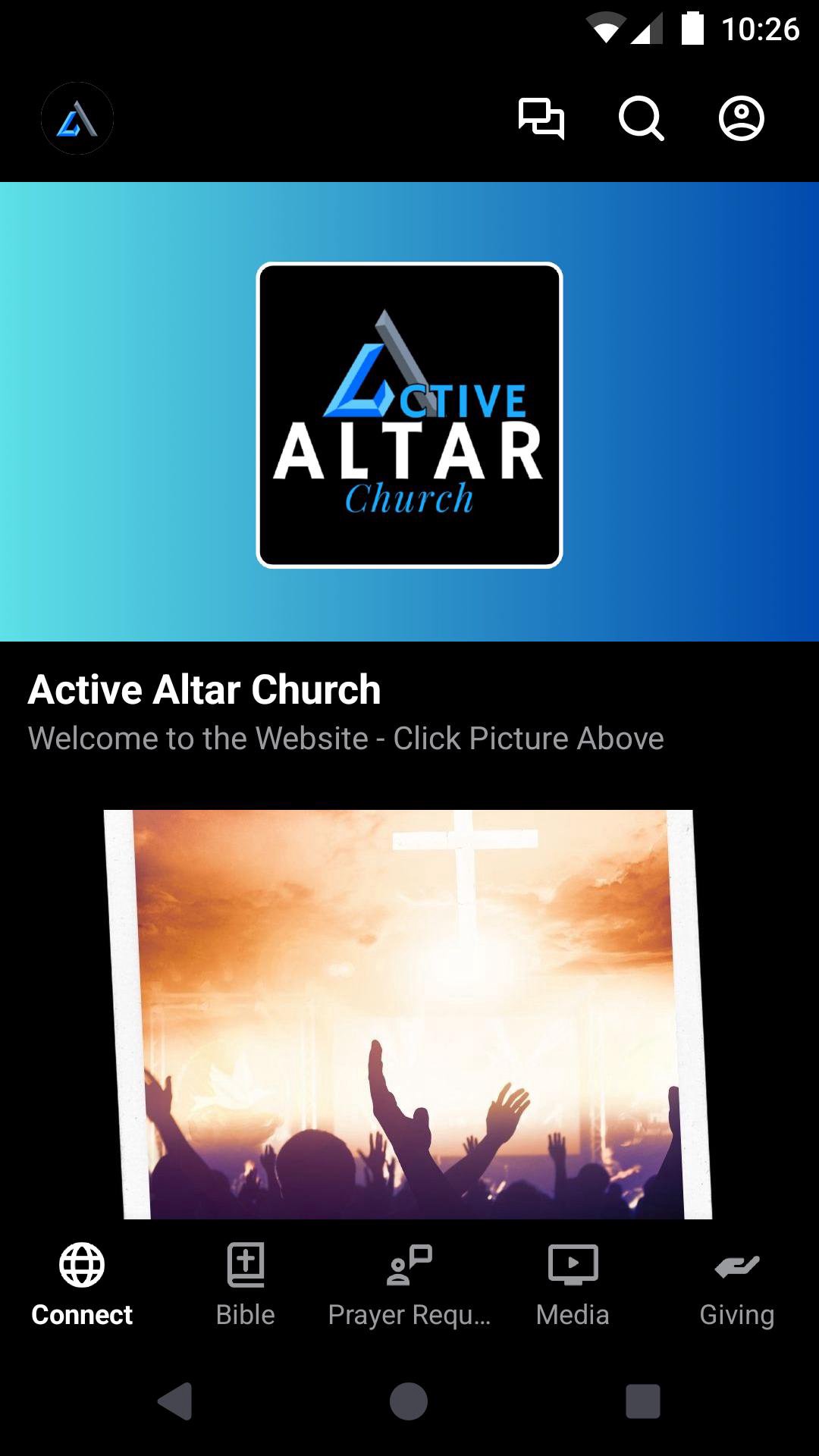Open the user profile icon
The height and width of the screenshot is (1456, 819).
[741, 119]
